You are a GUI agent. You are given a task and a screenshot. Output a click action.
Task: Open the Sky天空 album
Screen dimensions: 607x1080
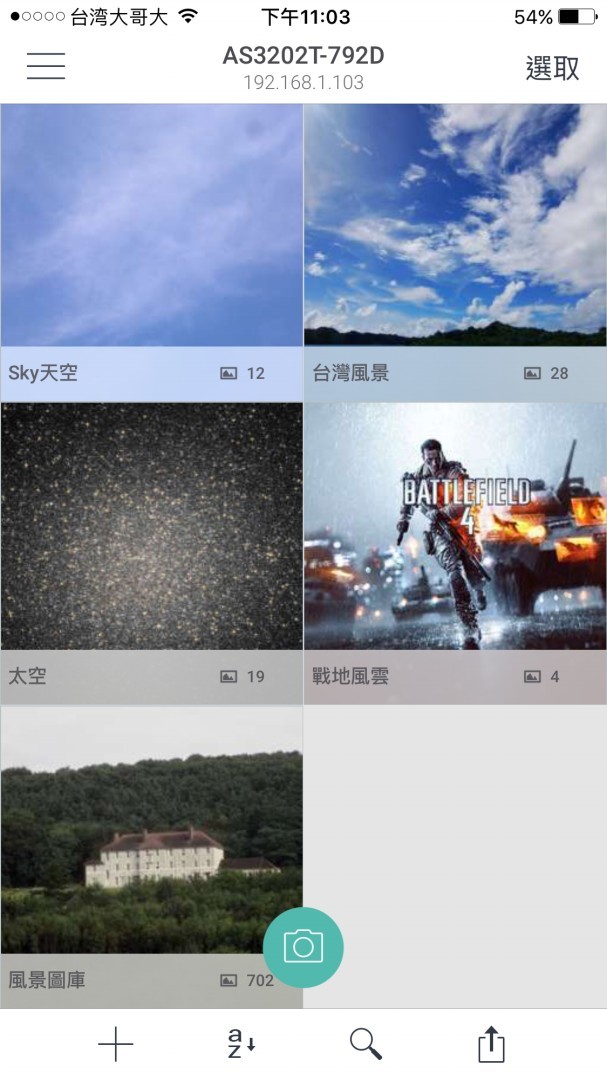(151, 250)
